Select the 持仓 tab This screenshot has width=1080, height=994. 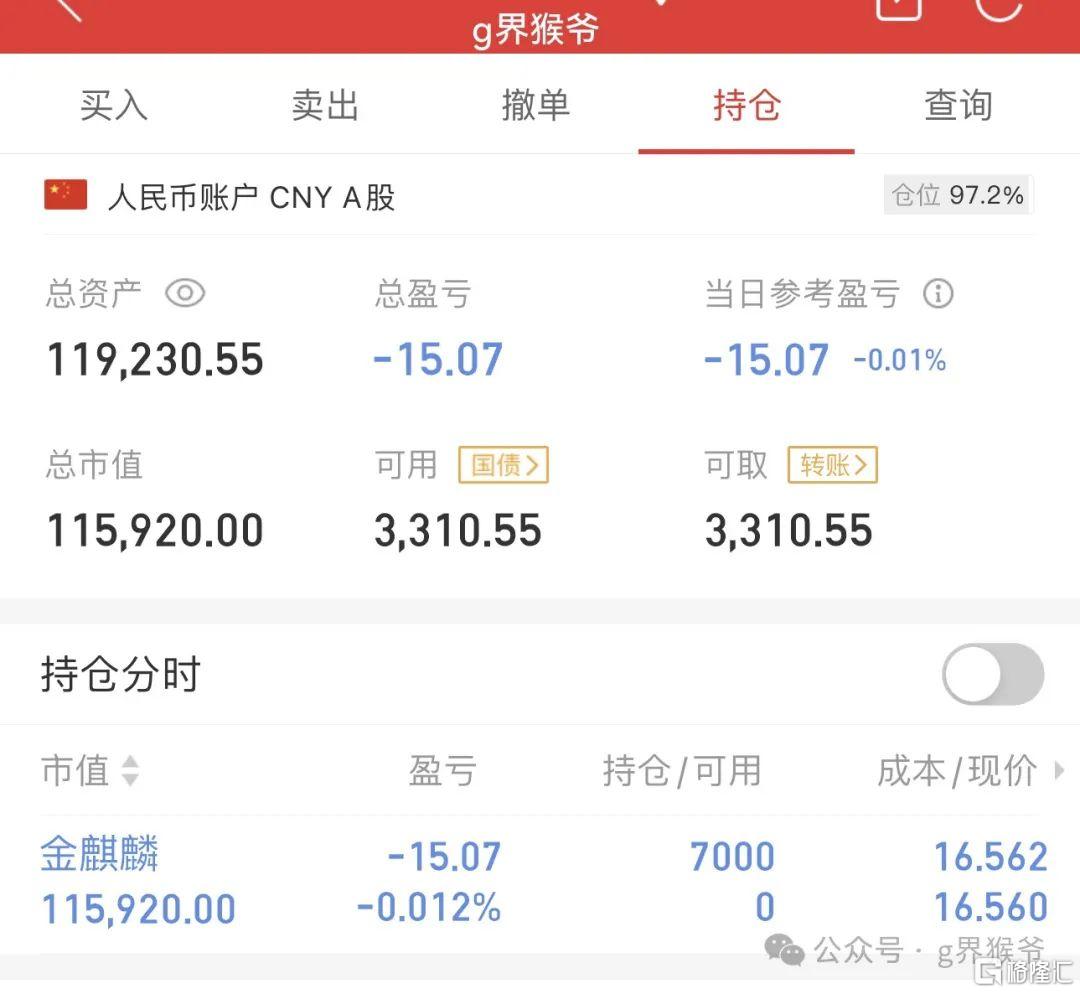pos(746,105)
